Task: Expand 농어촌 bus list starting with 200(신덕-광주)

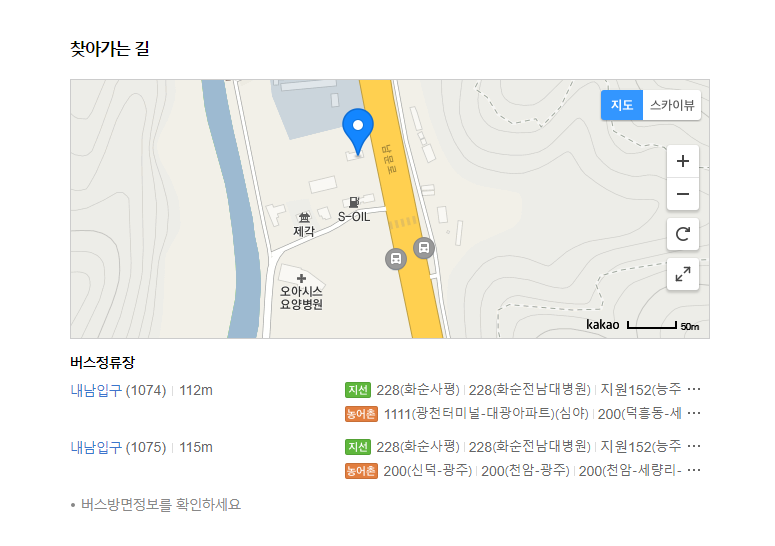Action: (x=695, y=470)
